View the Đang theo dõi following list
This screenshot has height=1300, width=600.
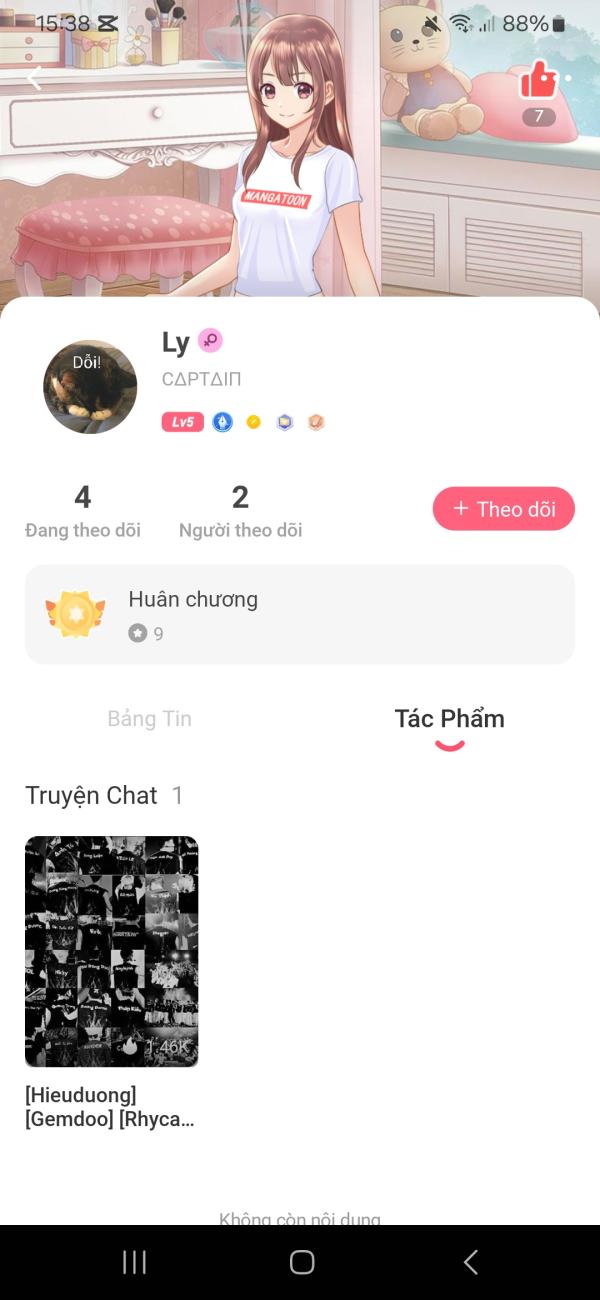coord(83,511)
